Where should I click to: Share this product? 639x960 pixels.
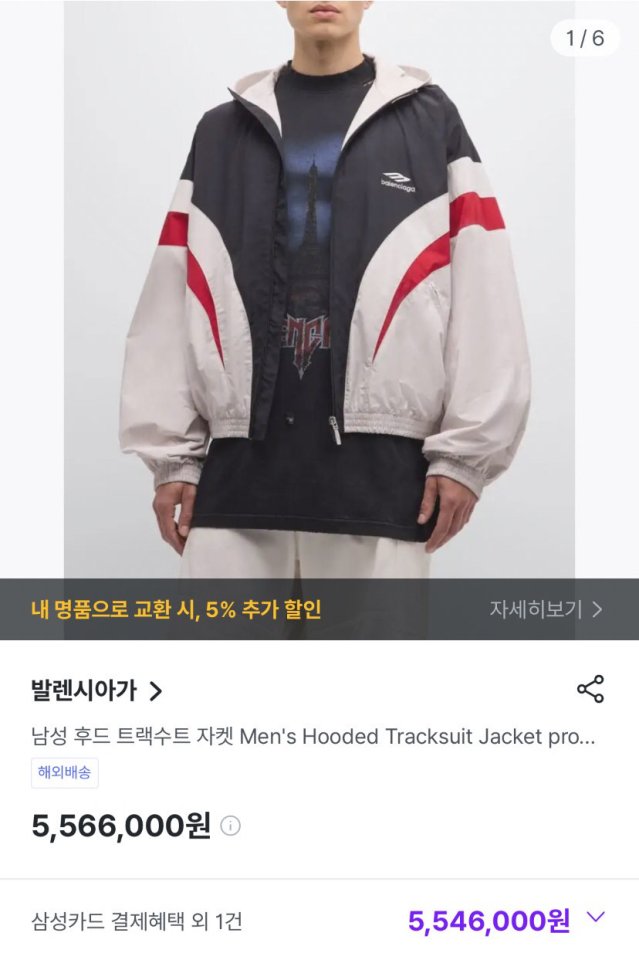590,689
